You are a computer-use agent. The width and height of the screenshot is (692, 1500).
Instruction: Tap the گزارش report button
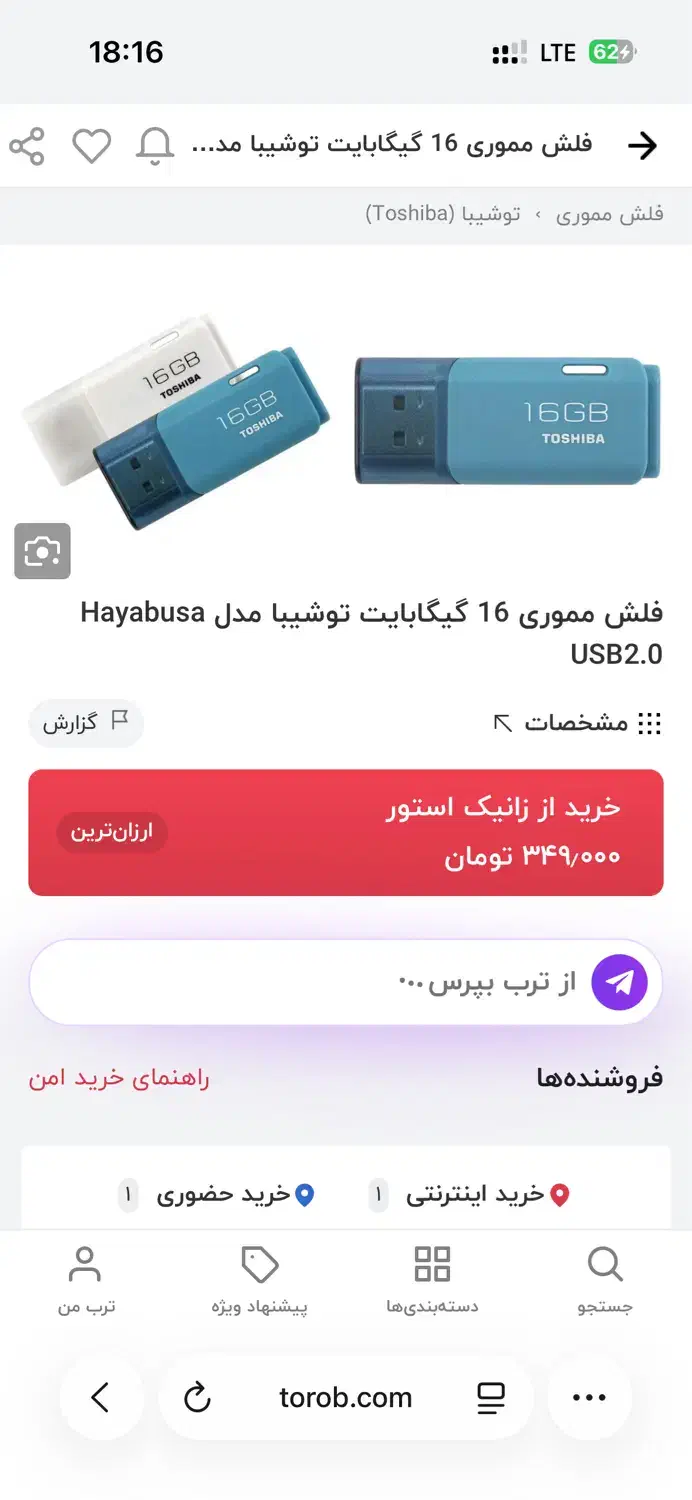point(86,723)
